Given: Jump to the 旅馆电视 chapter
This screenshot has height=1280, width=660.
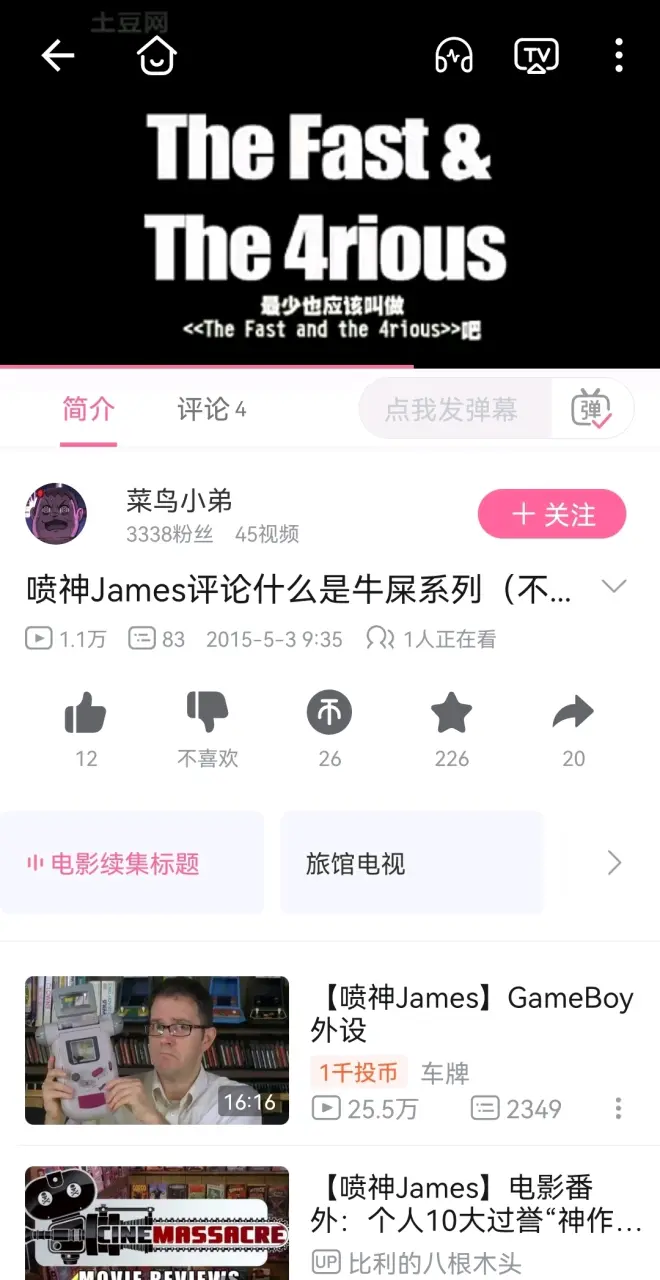Looking at the screenshot, I should [410, 863].
